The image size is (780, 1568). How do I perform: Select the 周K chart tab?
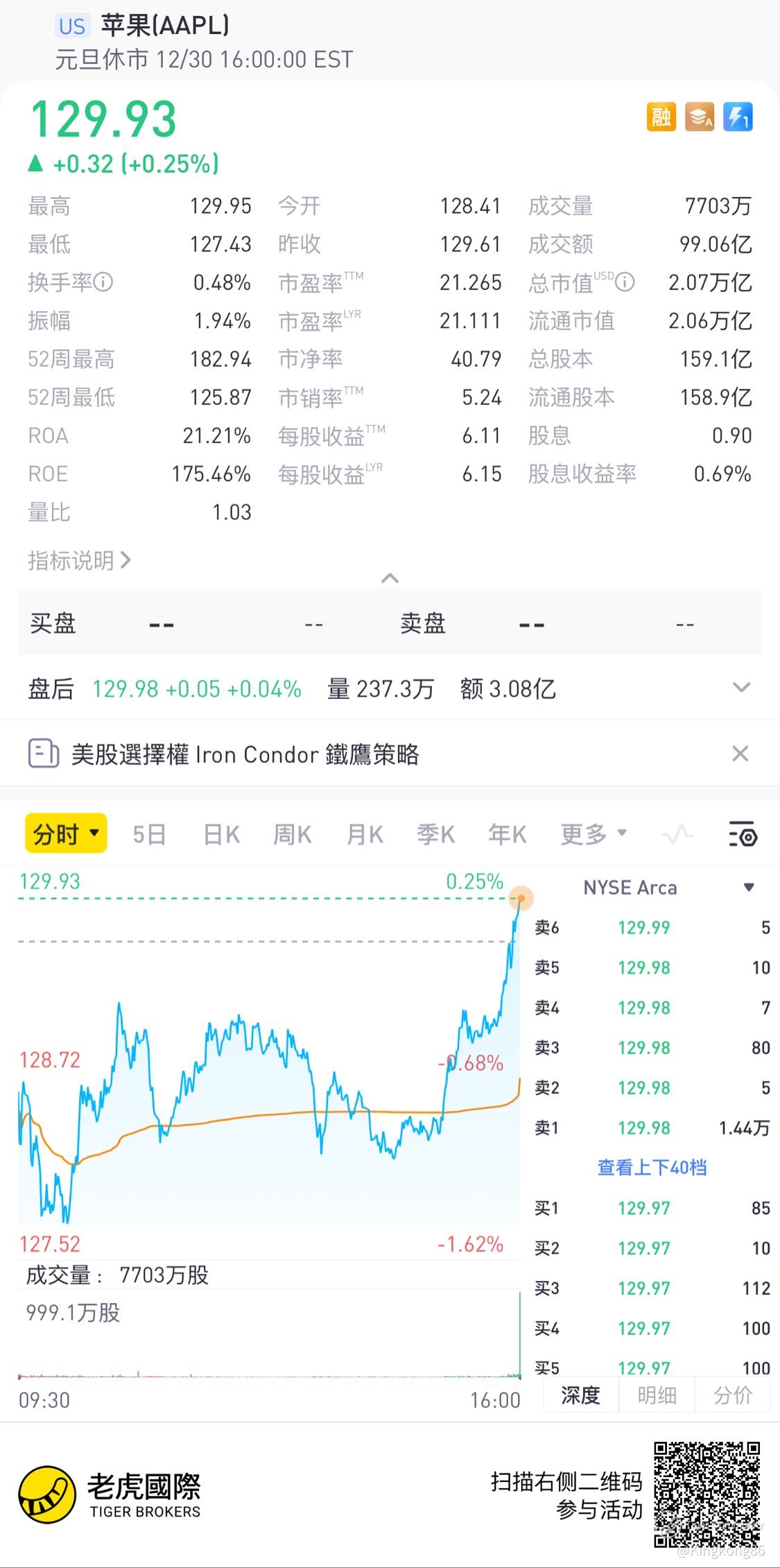click(293, 834)
